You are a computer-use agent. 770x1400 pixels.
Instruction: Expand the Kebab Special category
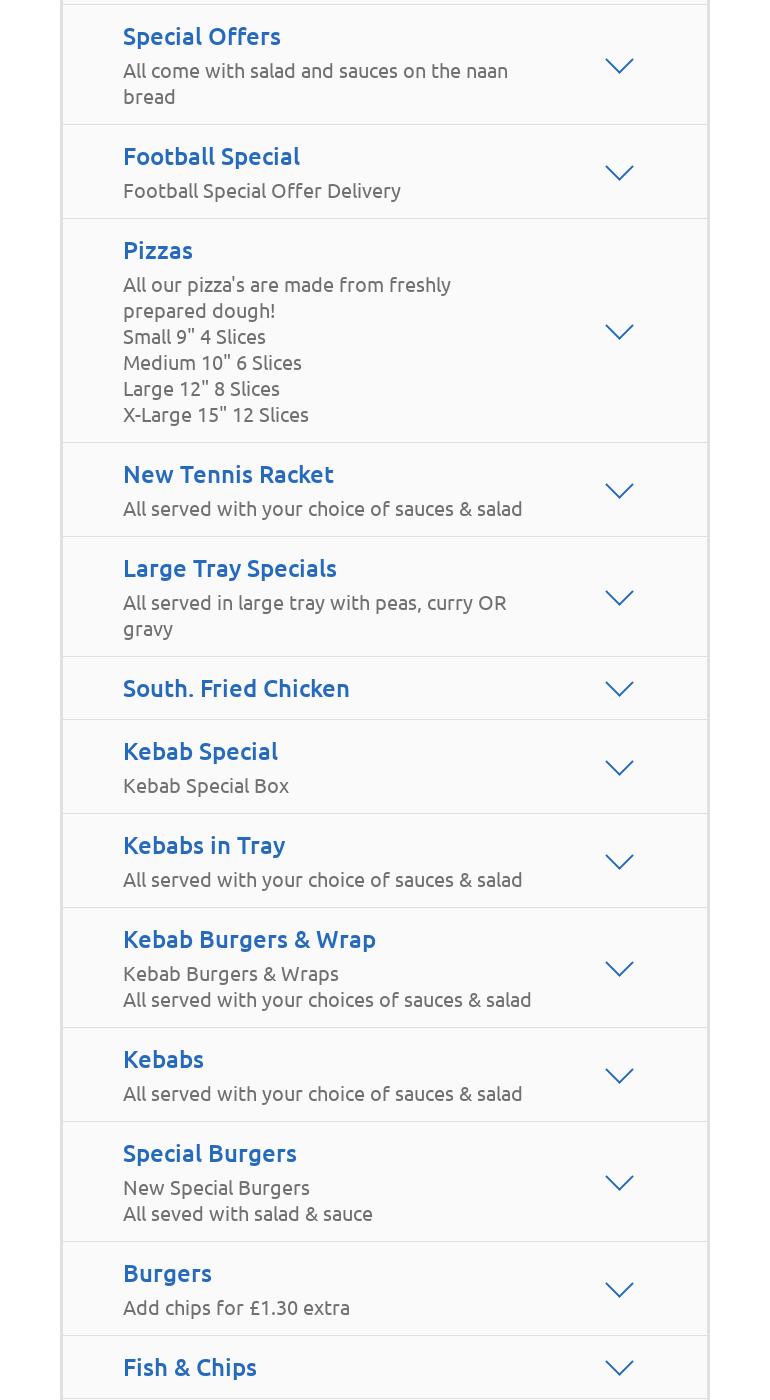tap(619, 768)
